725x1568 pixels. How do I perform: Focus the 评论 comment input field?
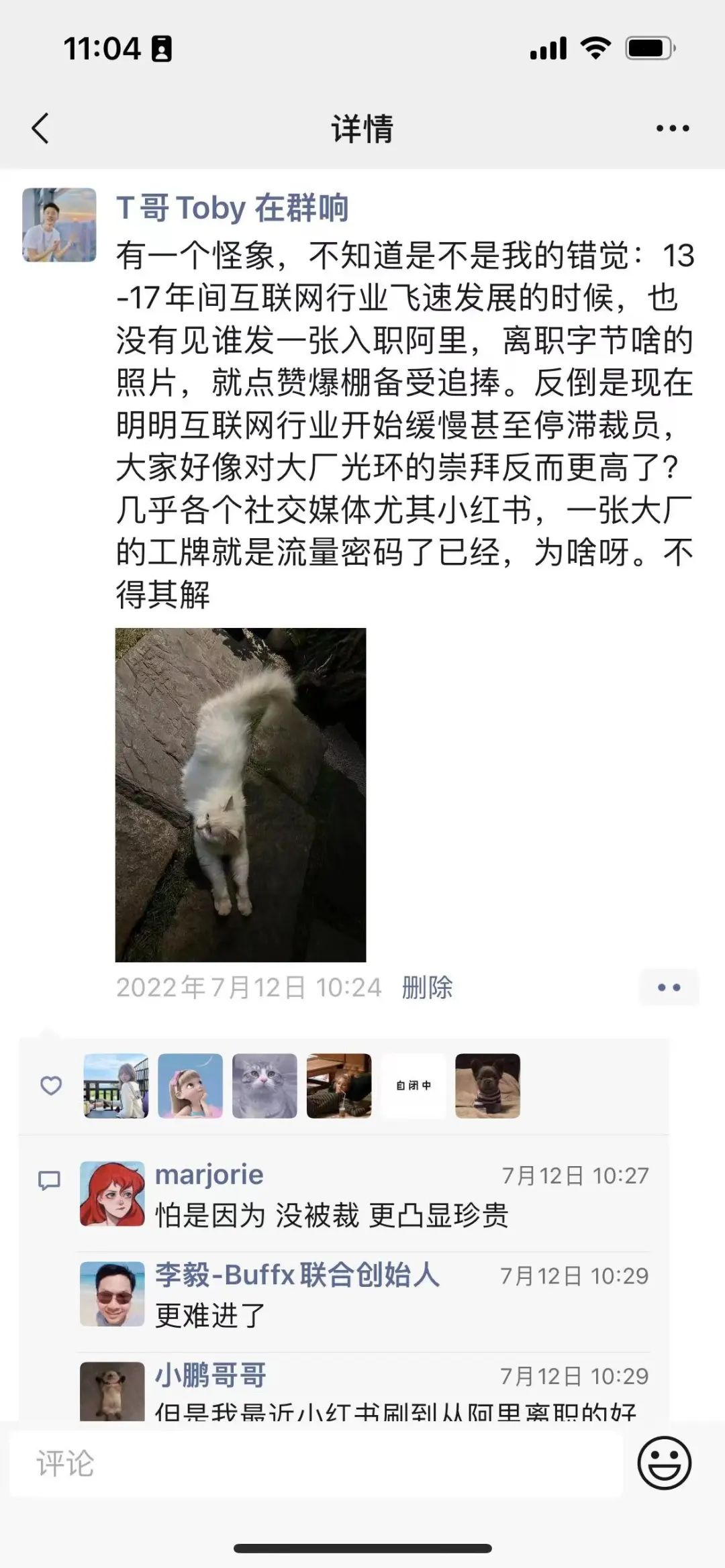[x=316, y=1464]
